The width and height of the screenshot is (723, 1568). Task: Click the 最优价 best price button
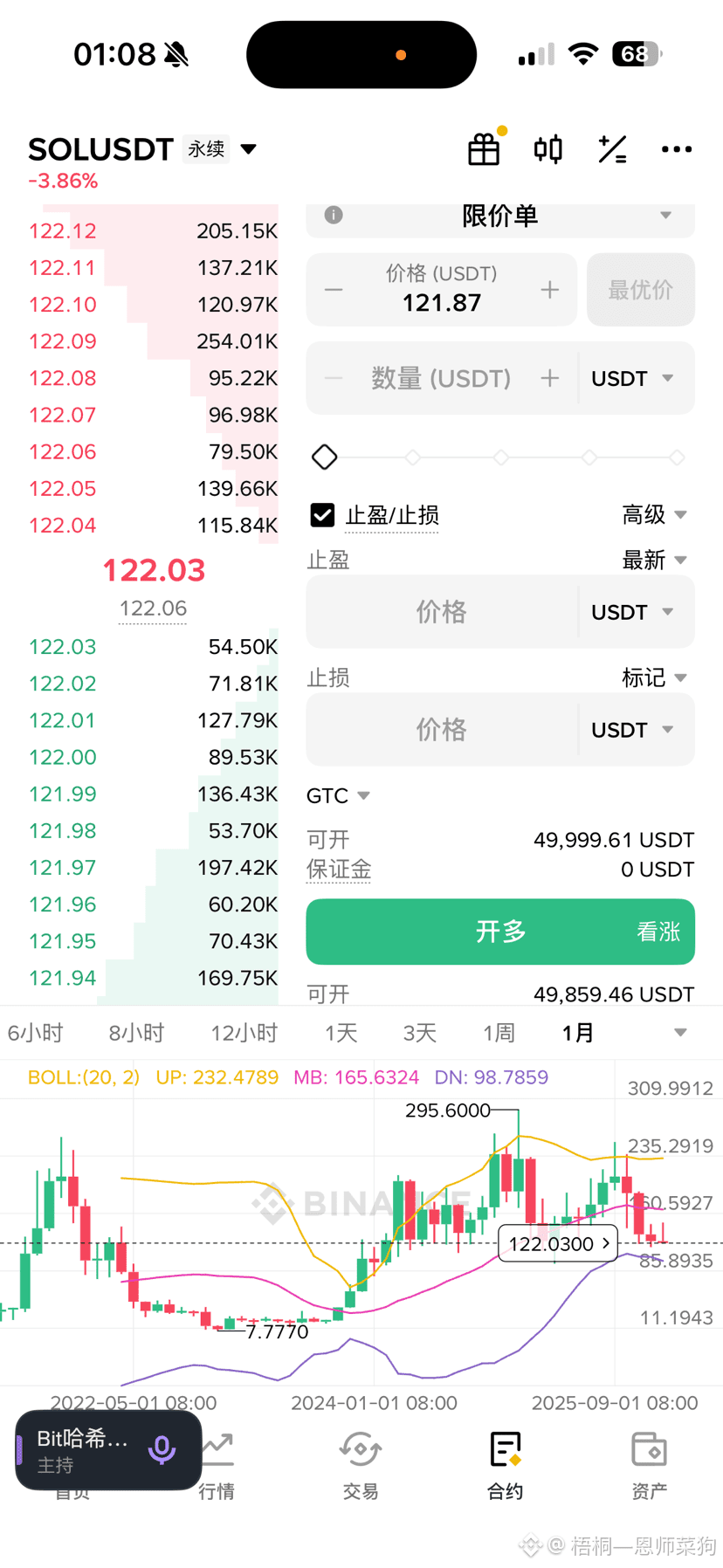(x=640, y=289)
